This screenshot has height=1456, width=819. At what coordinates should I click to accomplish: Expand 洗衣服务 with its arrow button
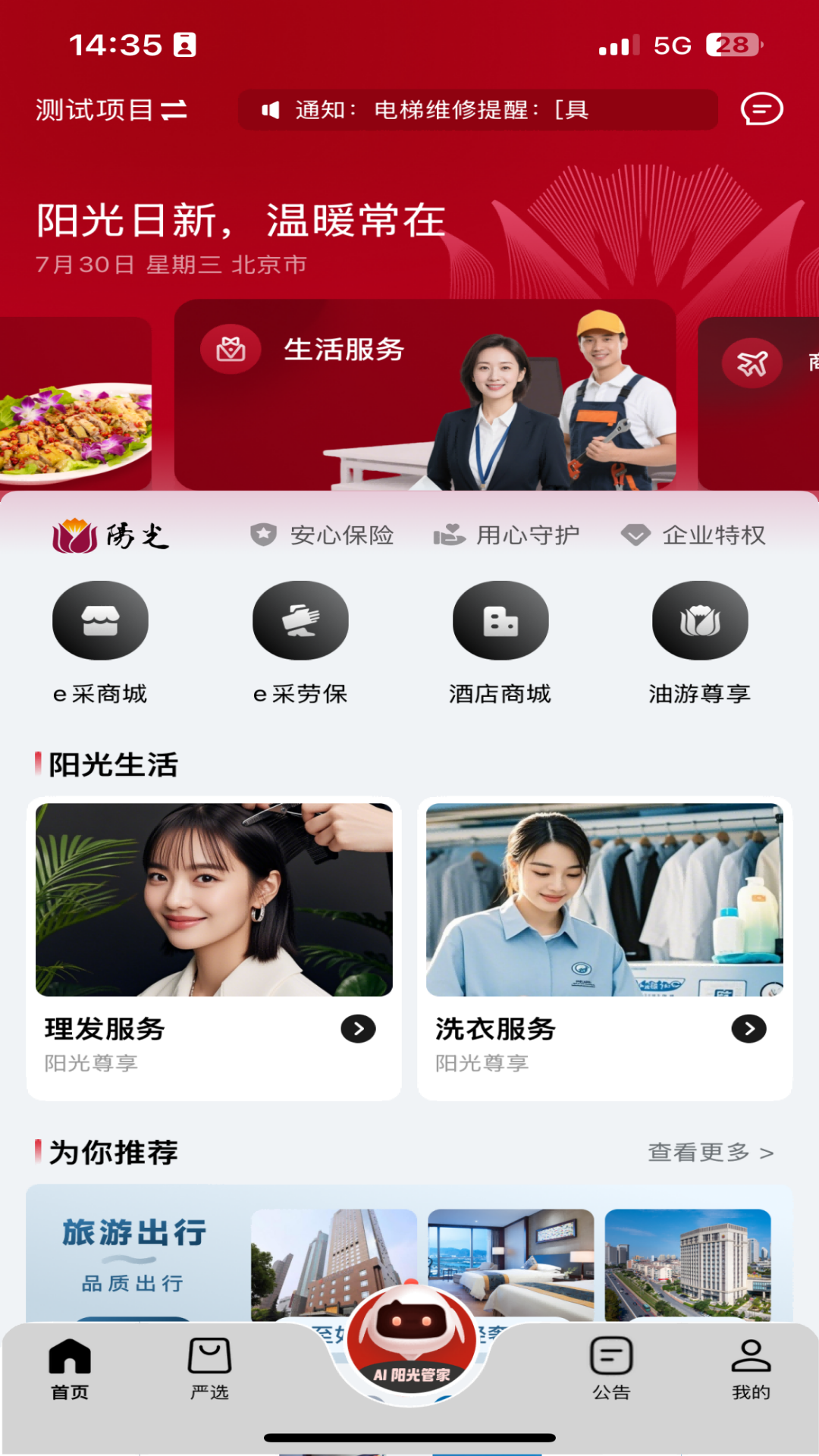(748, 1030)
